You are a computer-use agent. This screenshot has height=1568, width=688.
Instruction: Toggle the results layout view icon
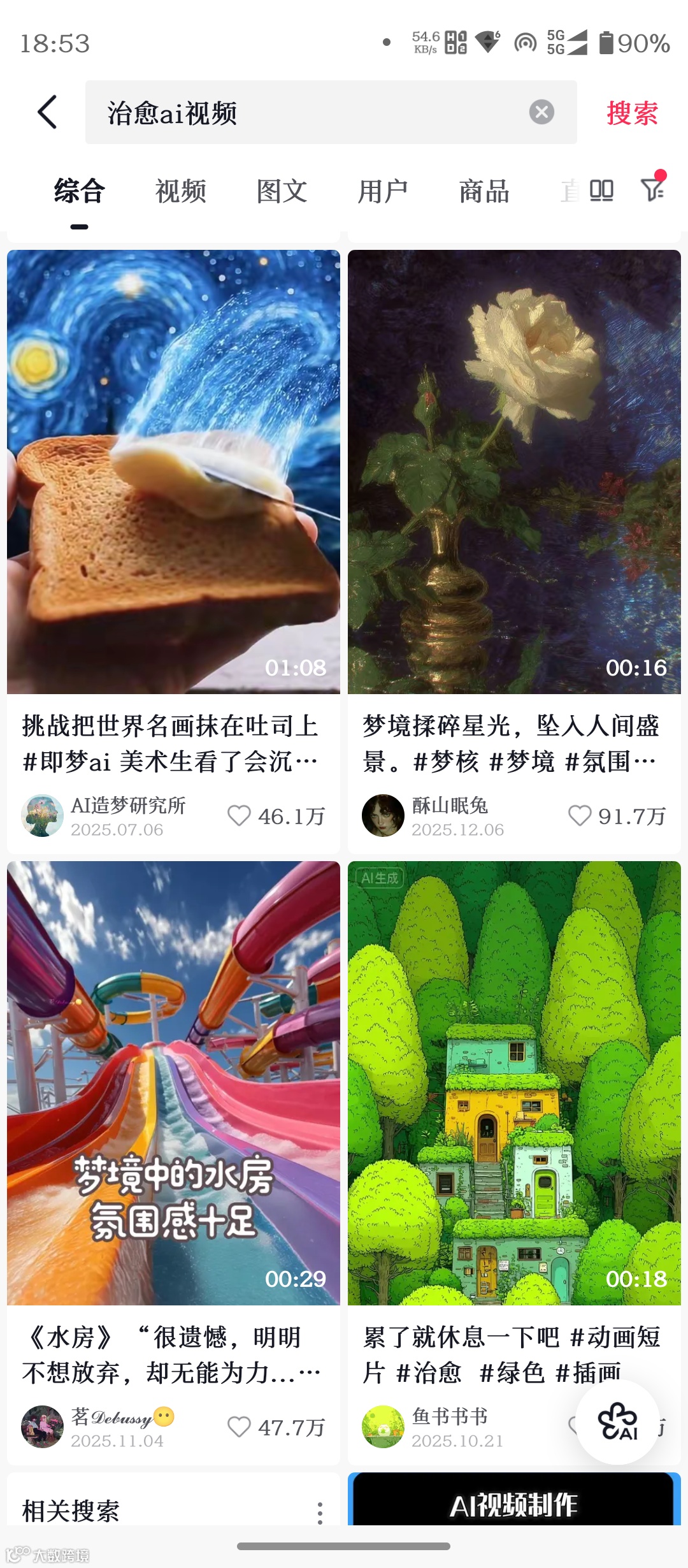601,190
